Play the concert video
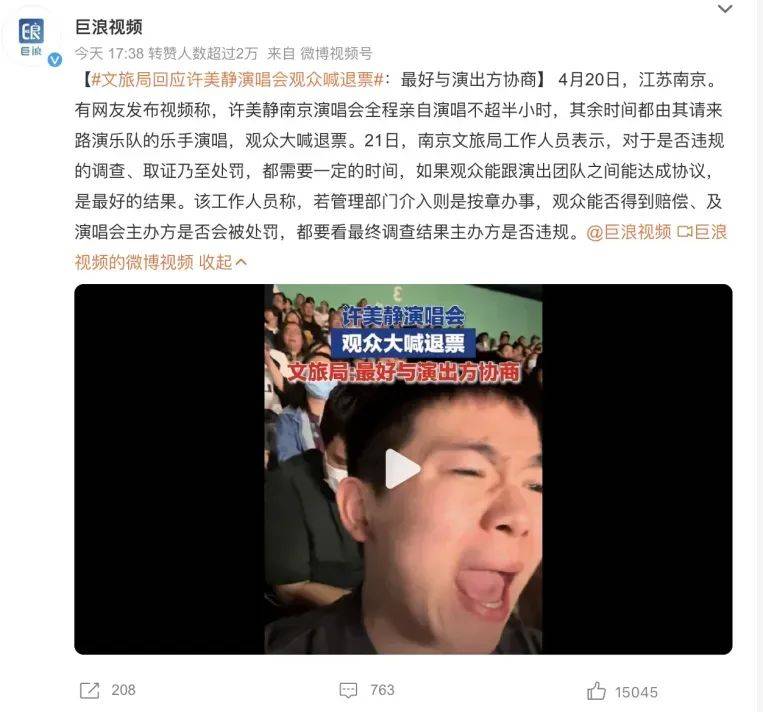763x712 pixels. click(403, 469)
